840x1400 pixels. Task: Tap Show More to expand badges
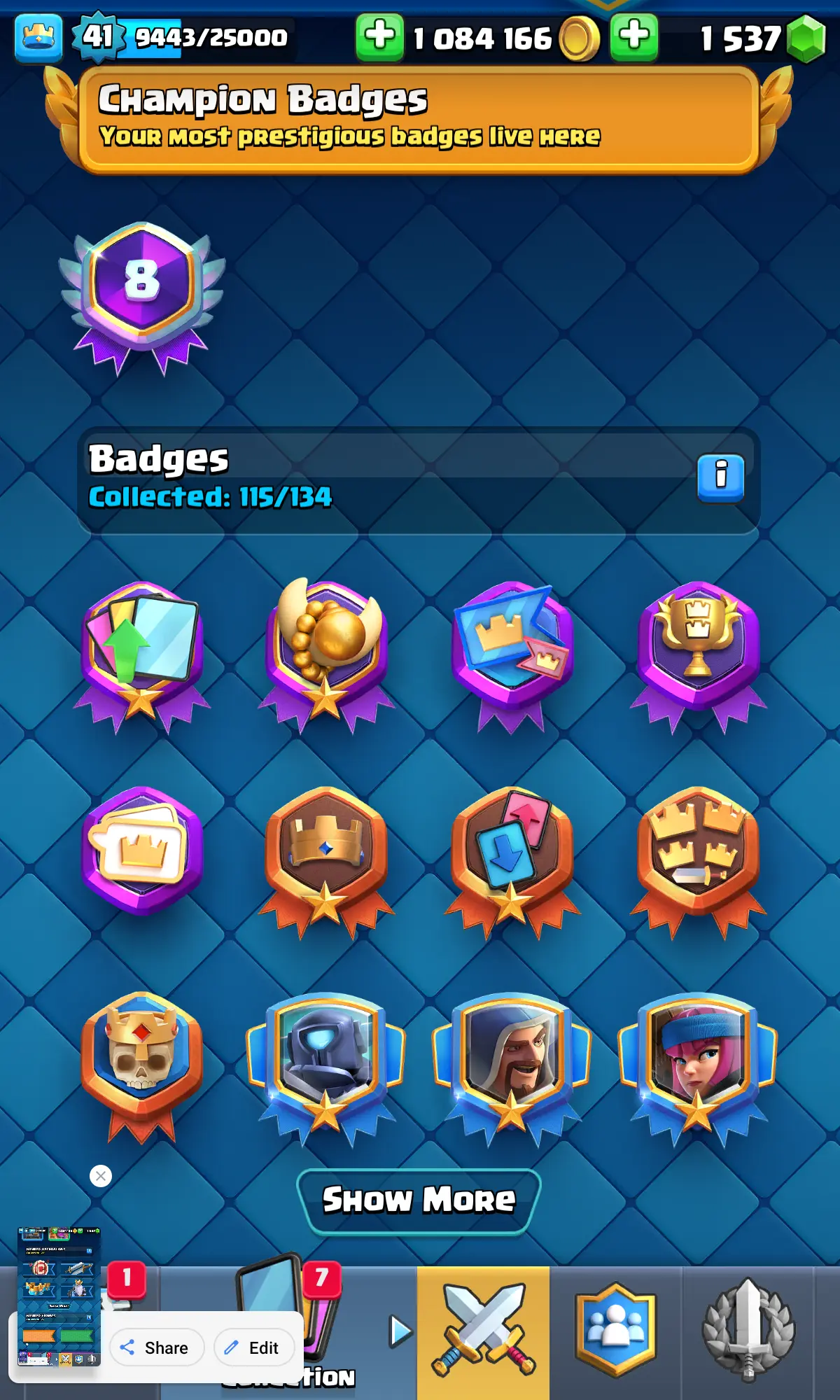[419, 1200]
